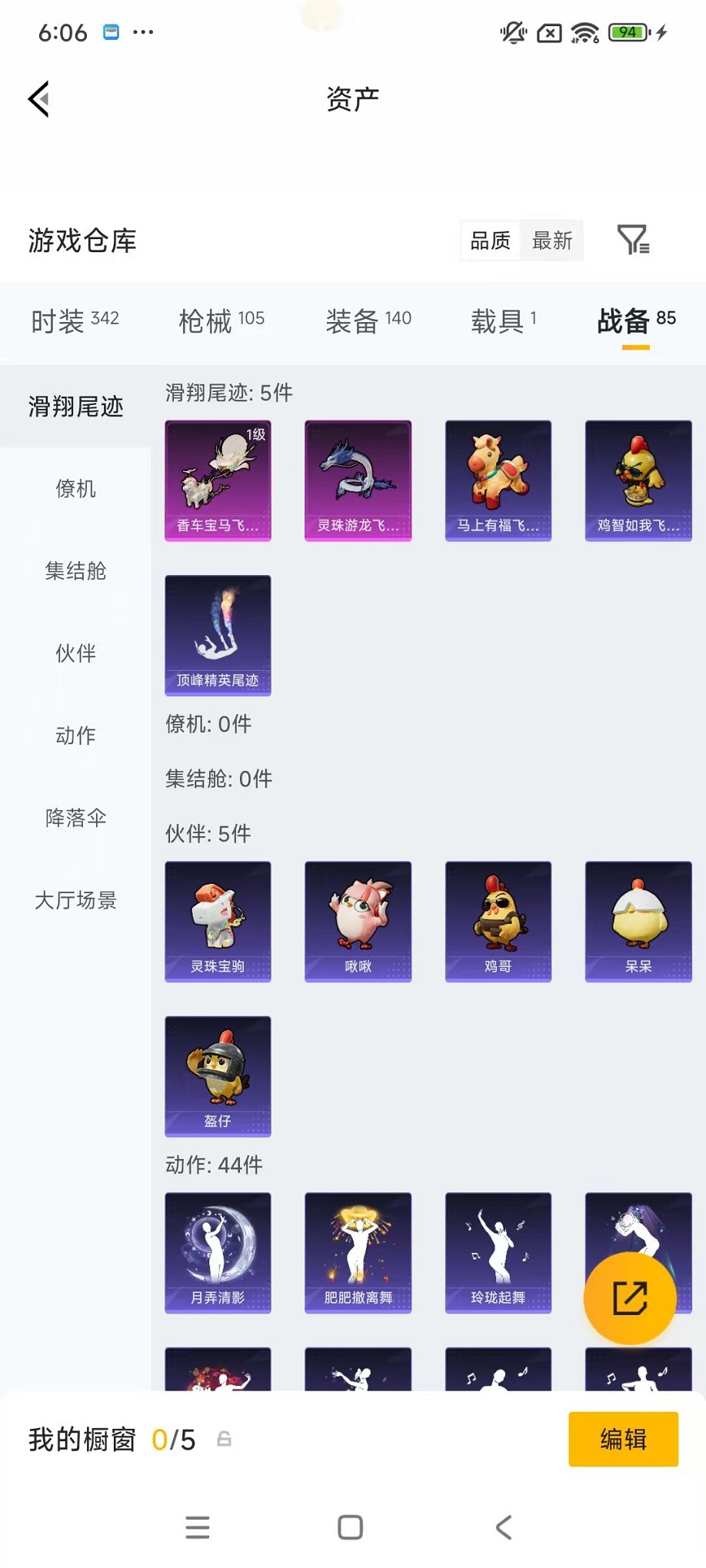Select the 灵珠游龙飞 glide trail icon
The width and height of the screenshot is (706, 1568).
358,480
